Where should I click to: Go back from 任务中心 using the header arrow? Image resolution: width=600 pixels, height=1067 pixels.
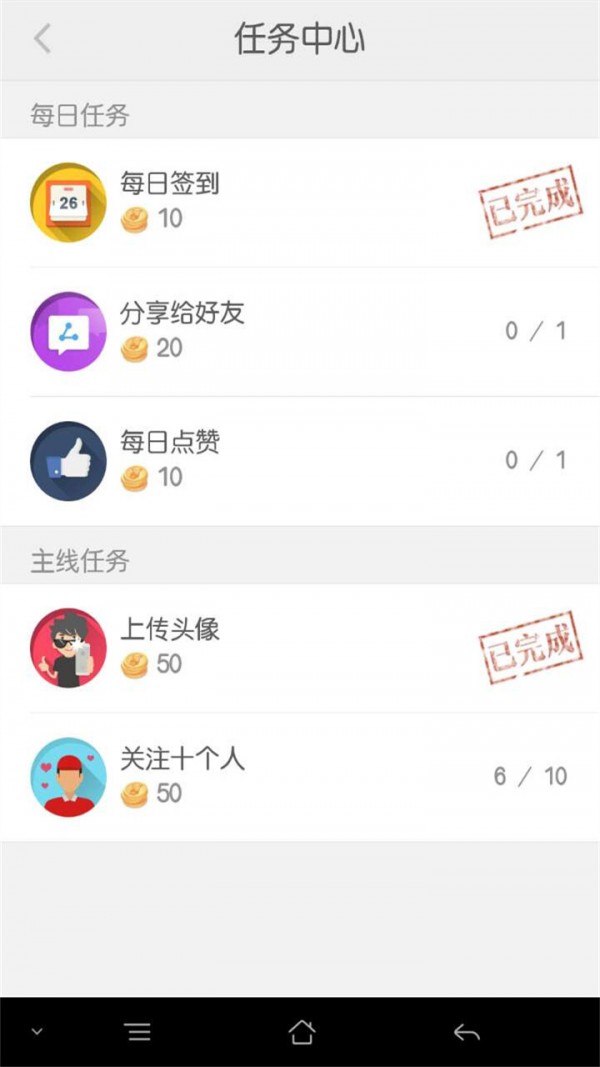tap(42, 40)
